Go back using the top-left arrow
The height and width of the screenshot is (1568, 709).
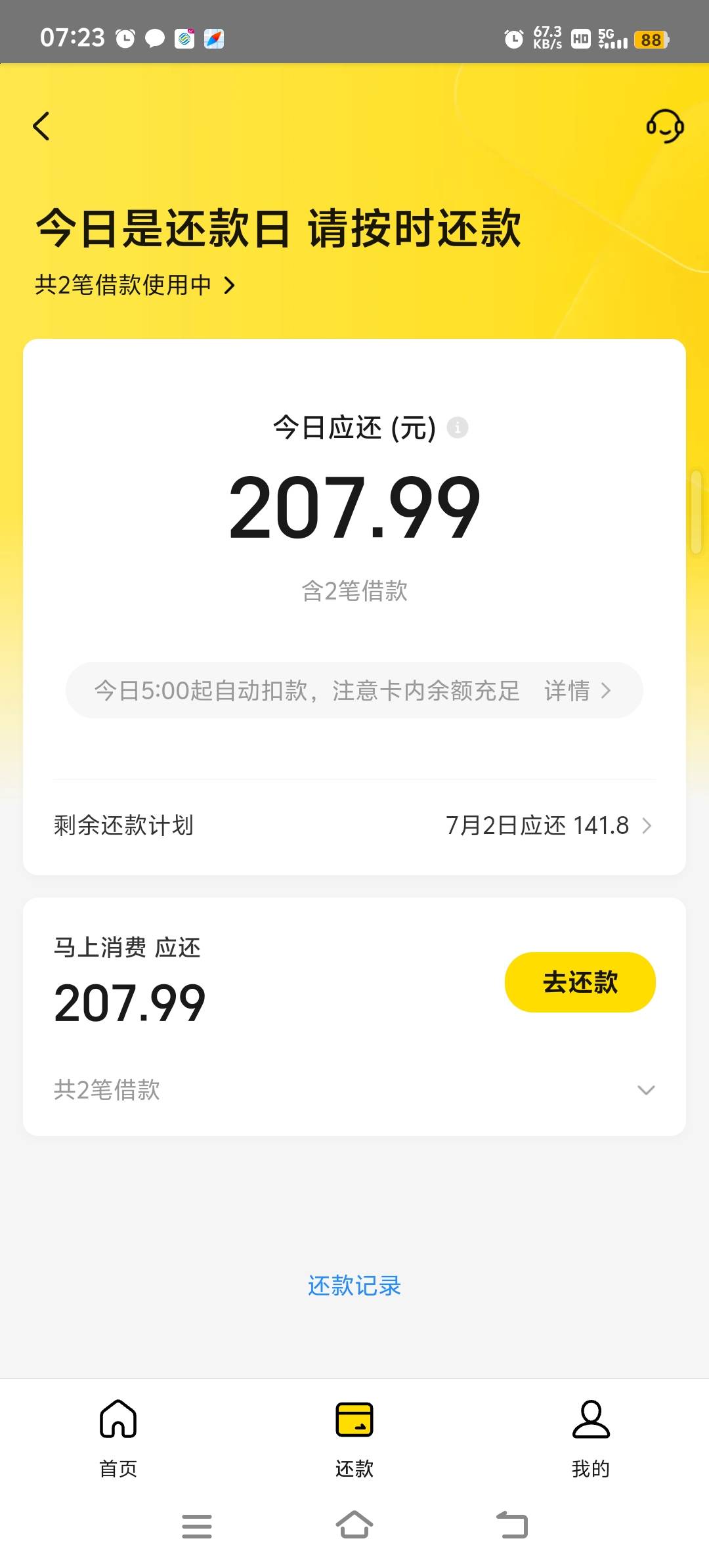click(41, 126)
